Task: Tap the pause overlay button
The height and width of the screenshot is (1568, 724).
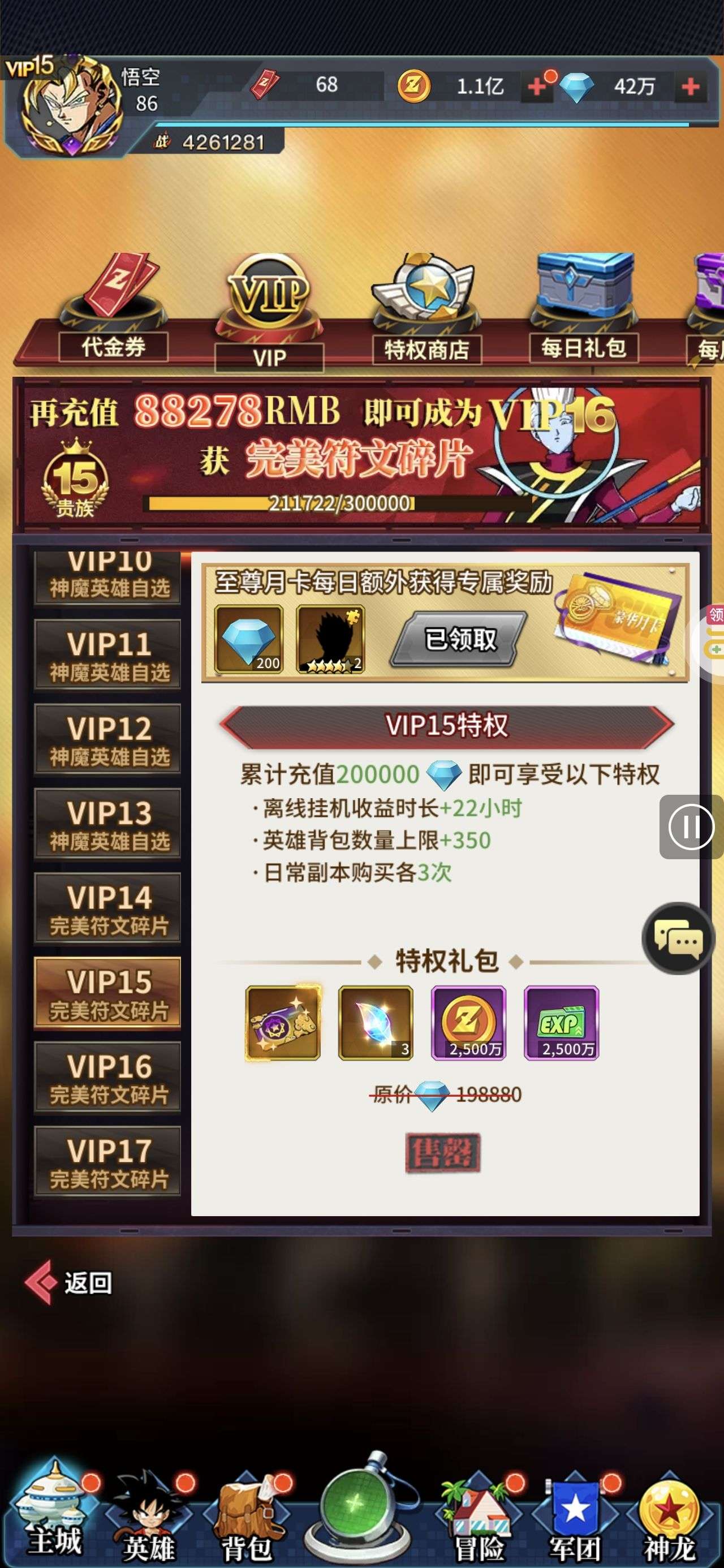Action: (691, 826)
